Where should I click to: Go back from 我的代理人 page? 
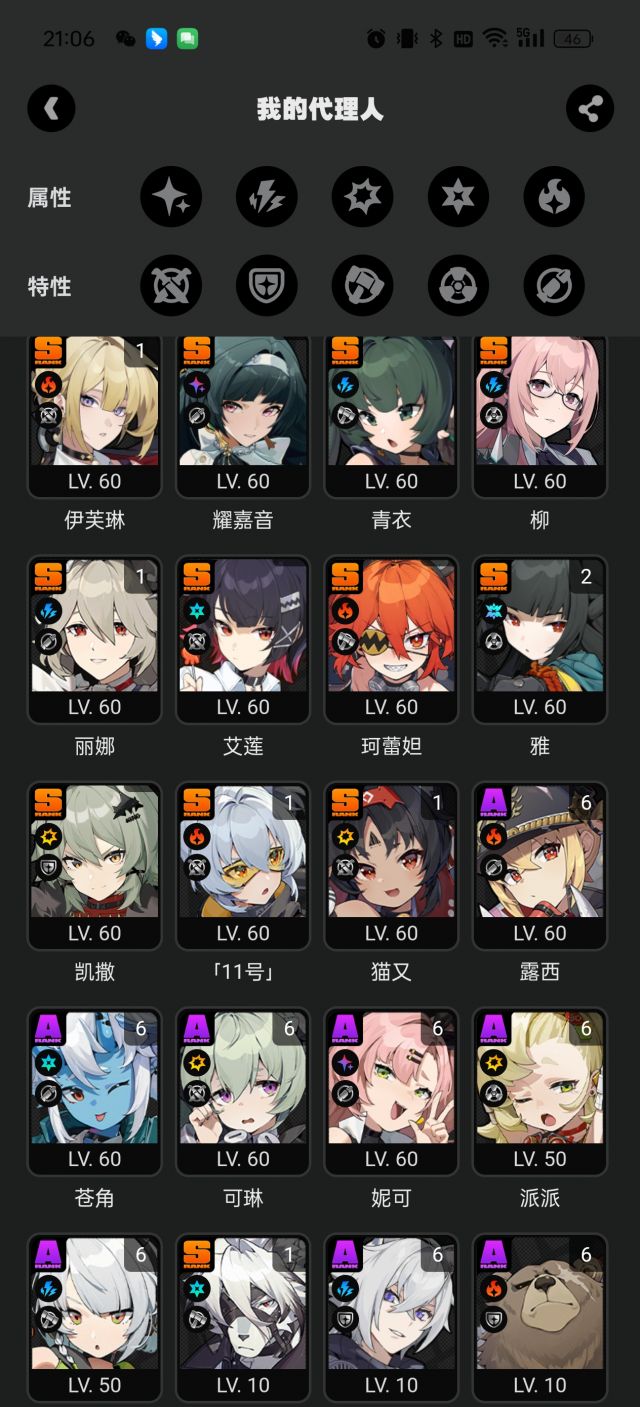coord(52,108)
